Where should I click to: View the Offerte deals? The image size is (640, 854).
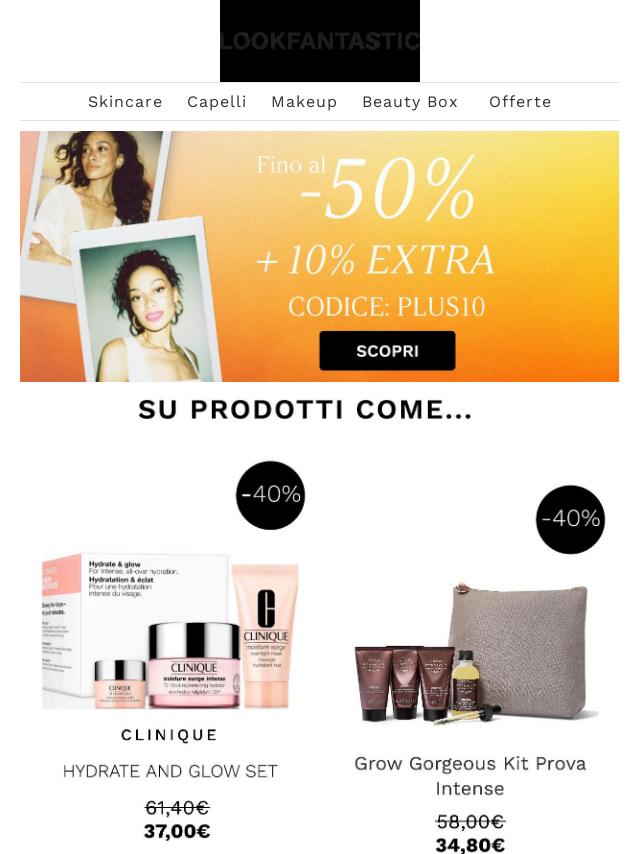[520, 102]
